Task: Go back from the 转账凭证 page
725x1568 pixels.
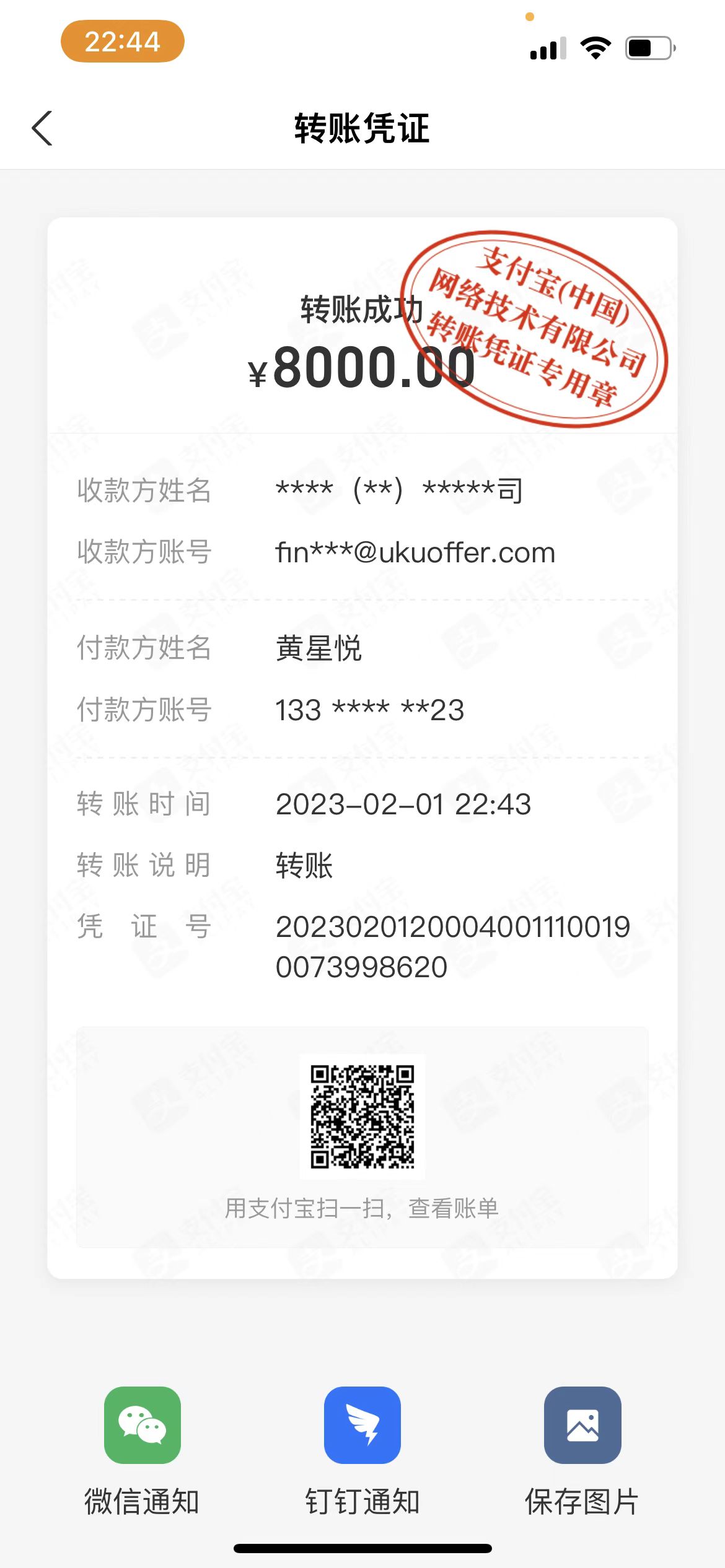Action: click(42, 129)
